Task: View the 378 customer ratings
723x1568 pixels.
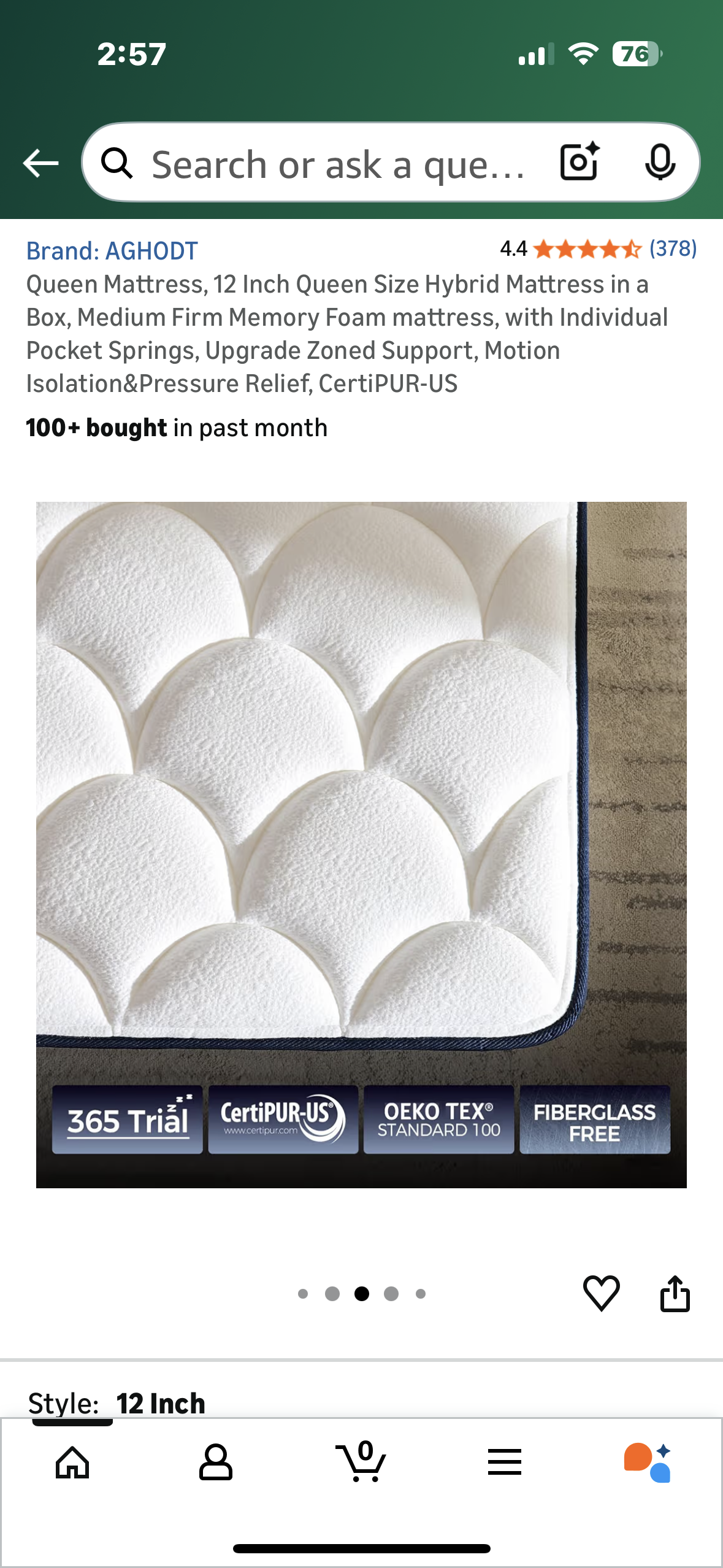Action: pyautogui.click(x=673, y=248)
